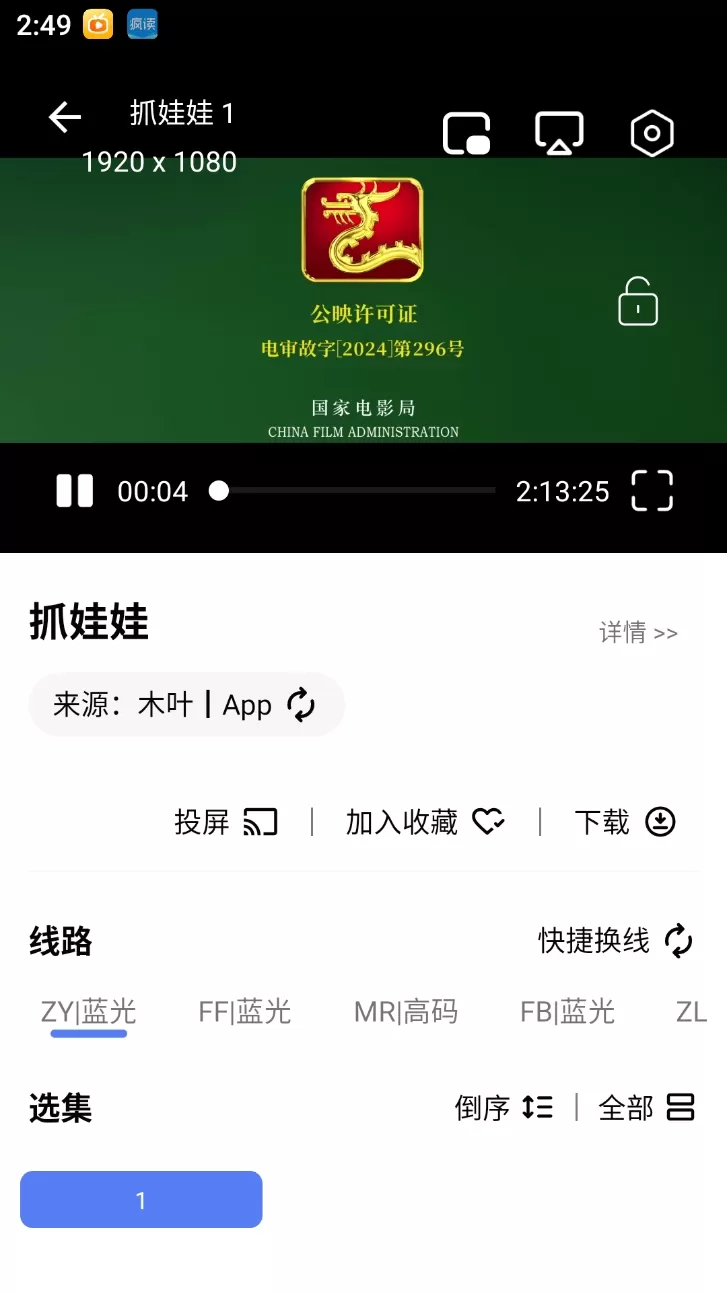
Task: Switch to the FF|蓝光 line
Action: (x=244, y=1012)
